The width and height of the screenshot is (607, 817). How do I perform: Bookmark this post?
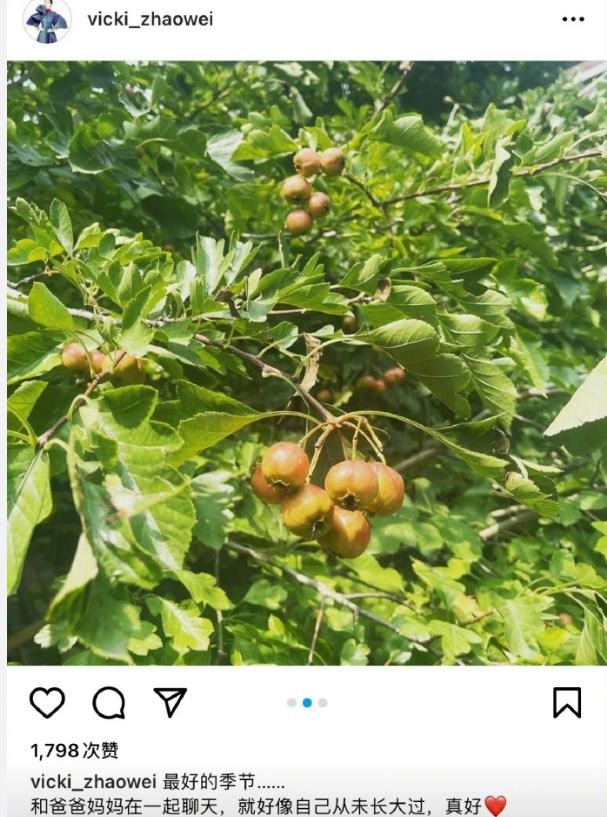[x=566, y=703]
